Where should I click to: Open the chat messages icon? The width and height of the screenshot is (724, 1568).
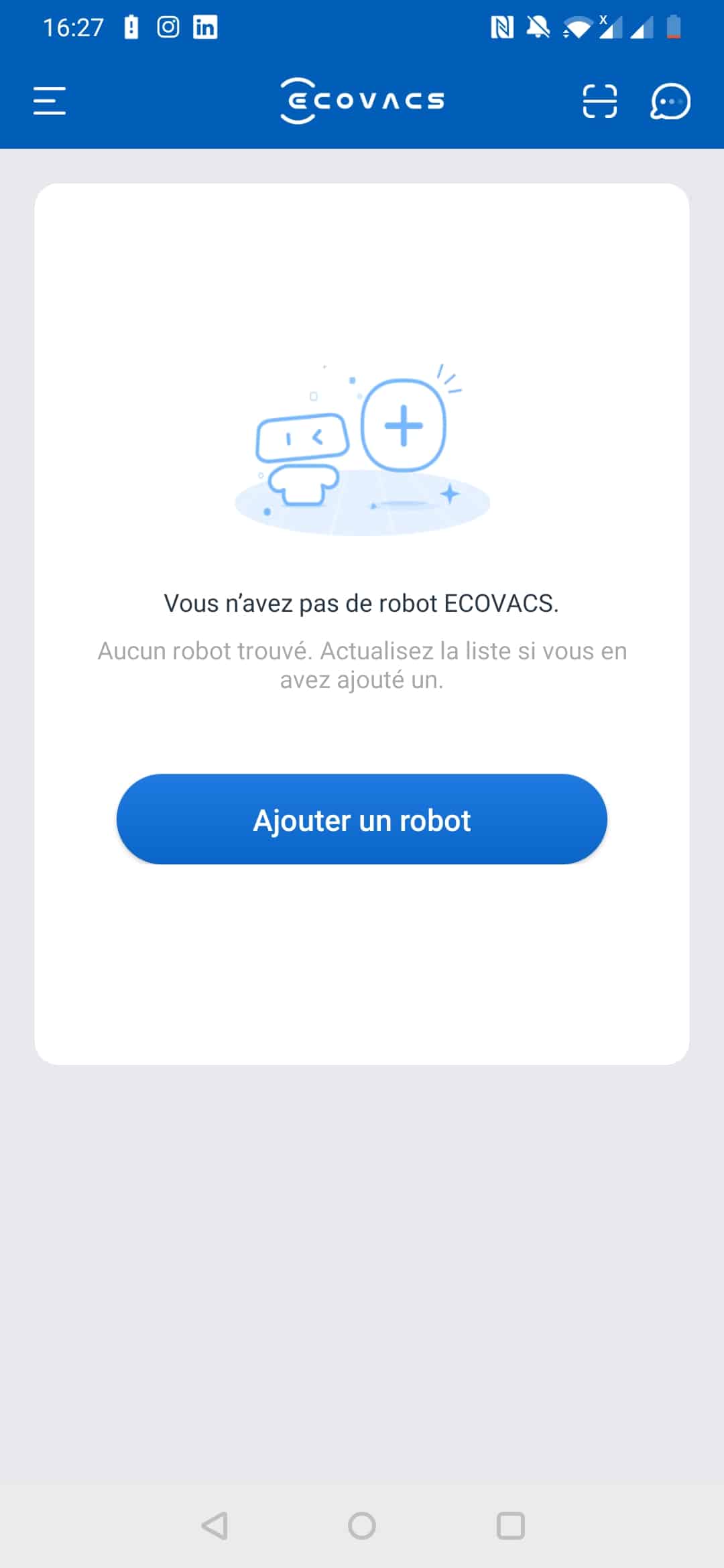670,102
